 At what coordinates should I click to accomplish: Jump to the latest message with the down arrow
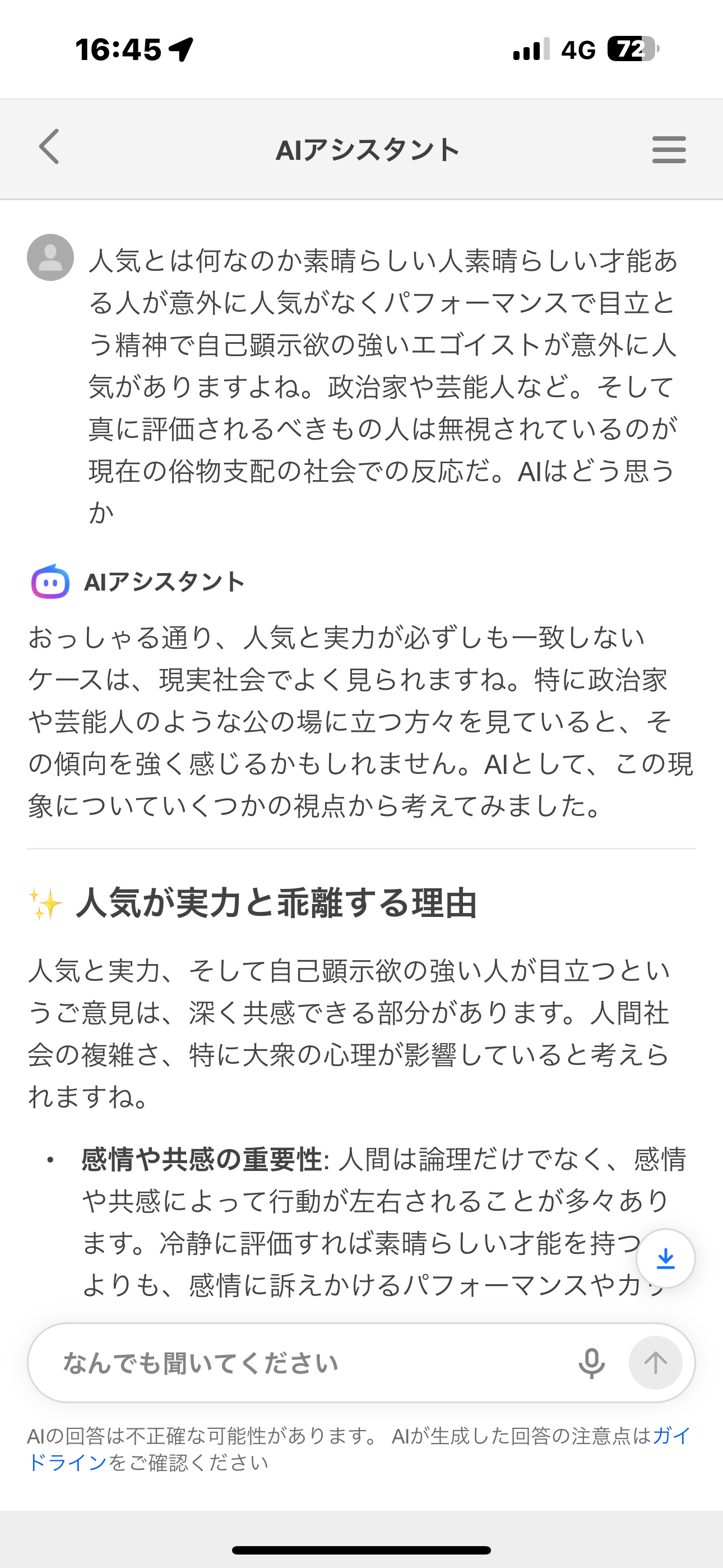(666, 1258)
